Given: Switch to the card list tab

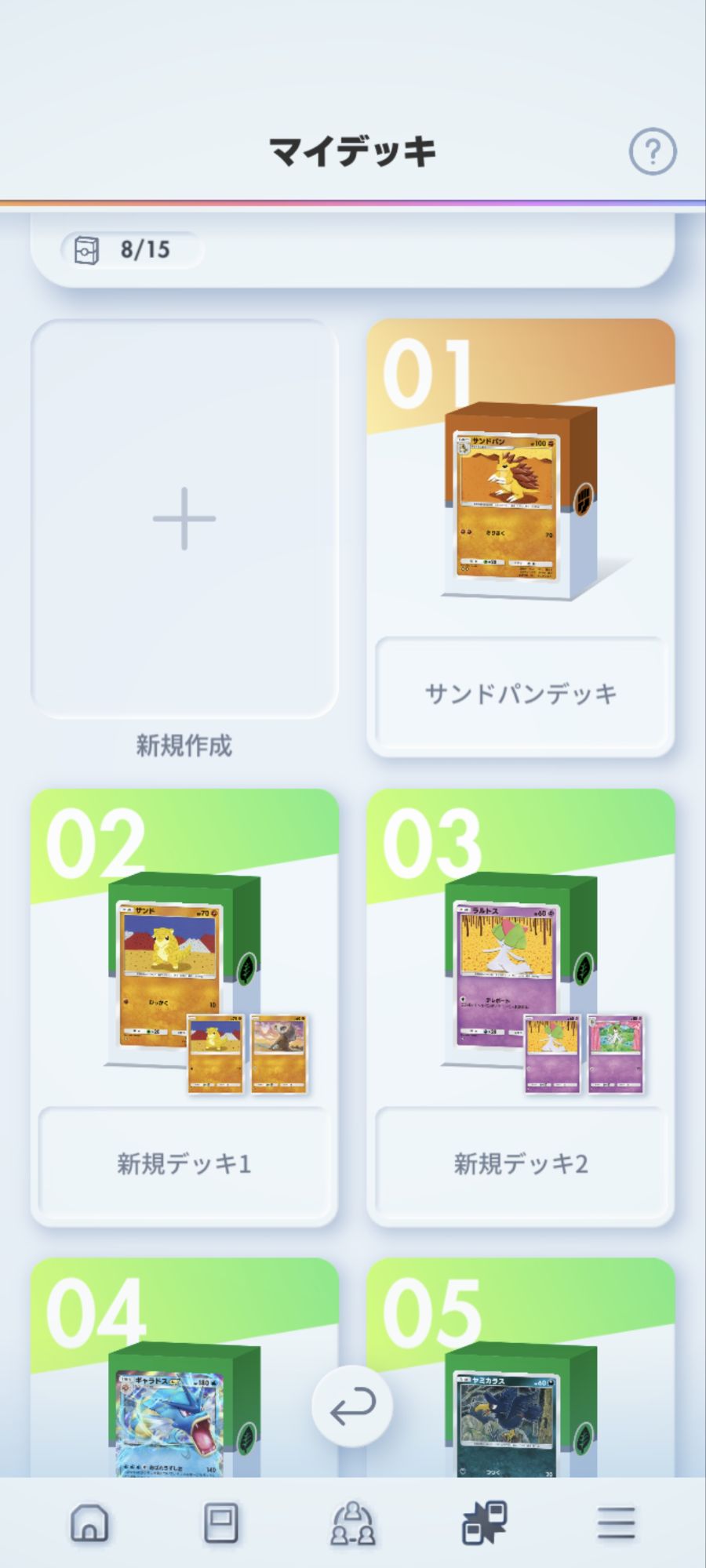Looking at the screenshot, I should [220, 1523].
